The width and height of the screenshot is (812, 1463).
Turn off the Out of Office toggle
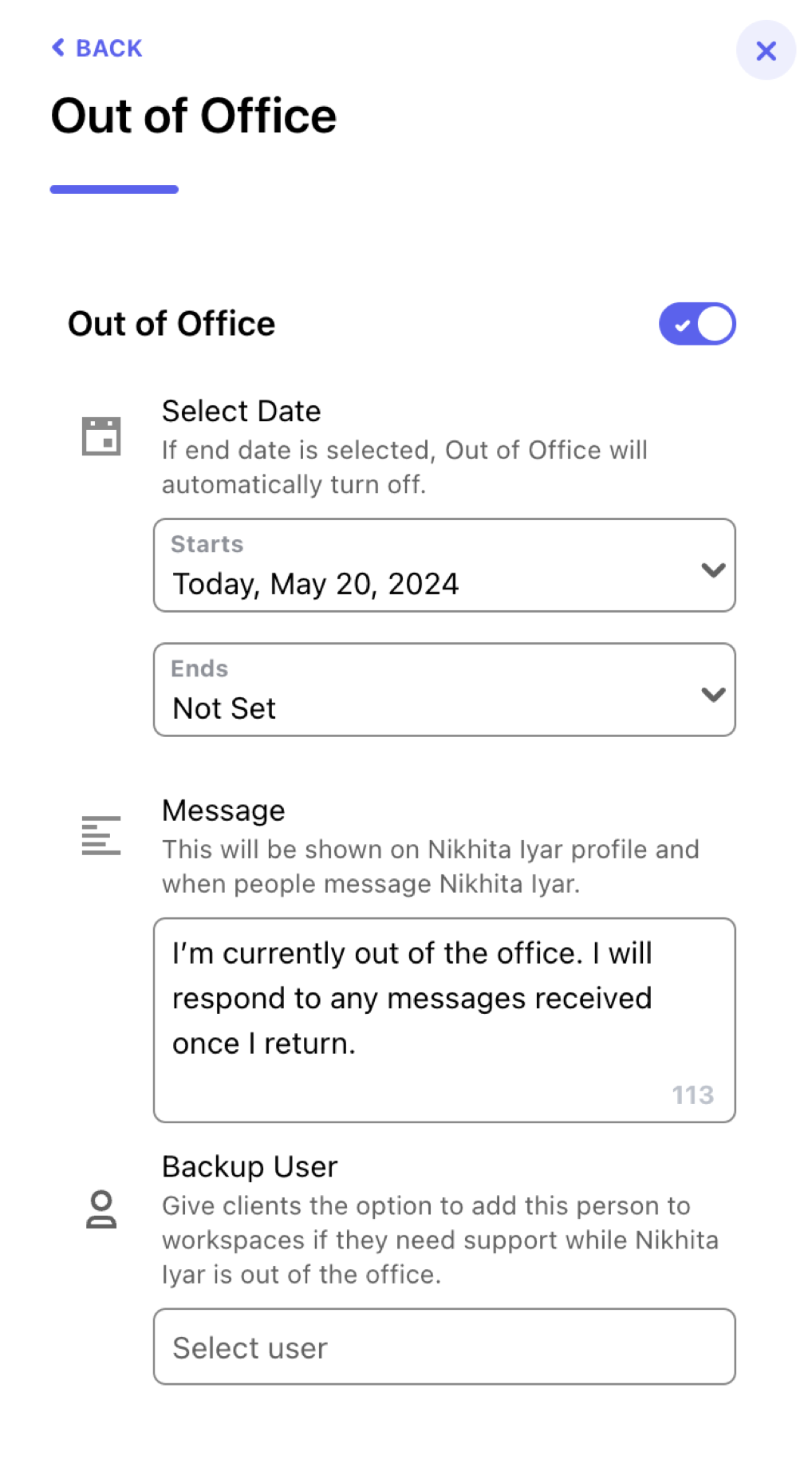[x=696, y=324]
